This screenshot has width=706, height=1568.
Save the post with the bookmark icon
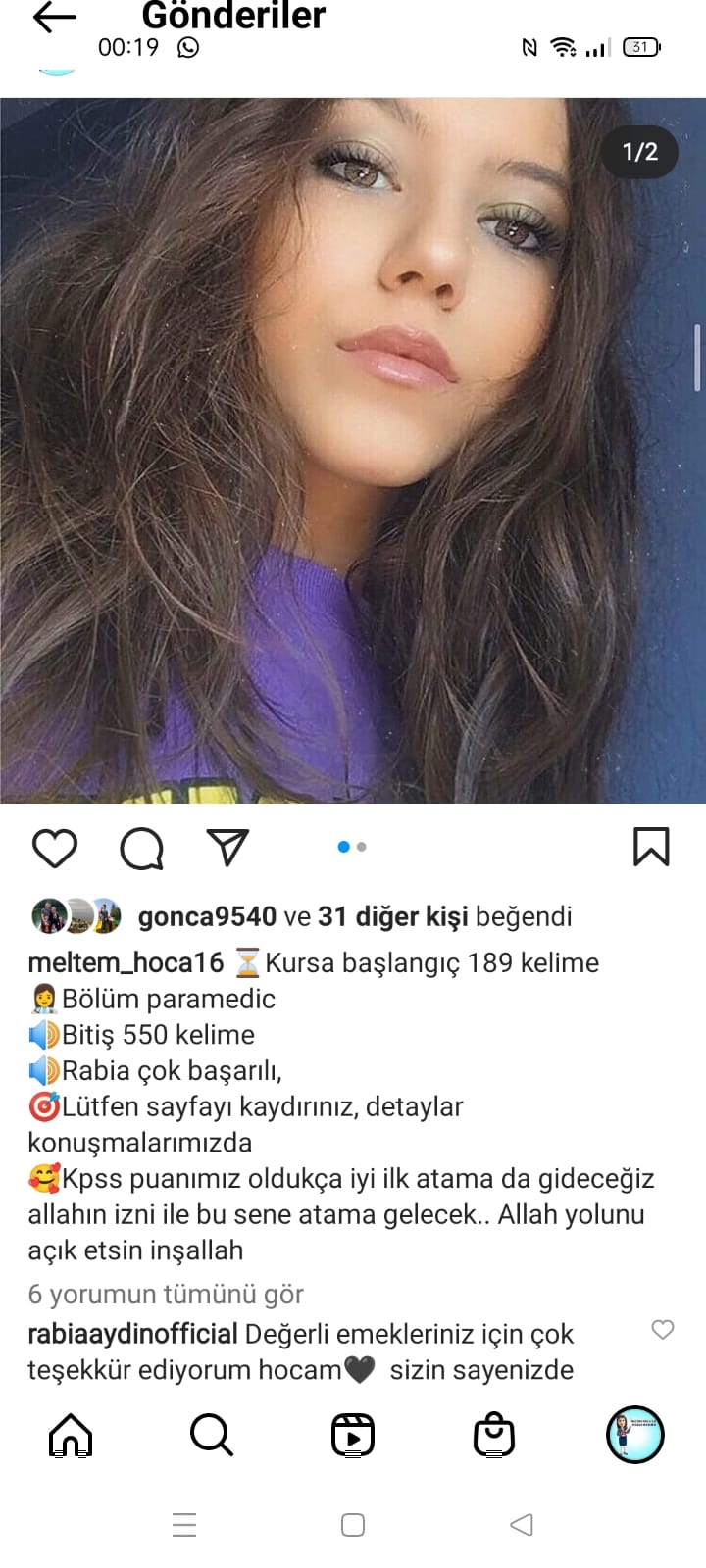click(650, 849)
